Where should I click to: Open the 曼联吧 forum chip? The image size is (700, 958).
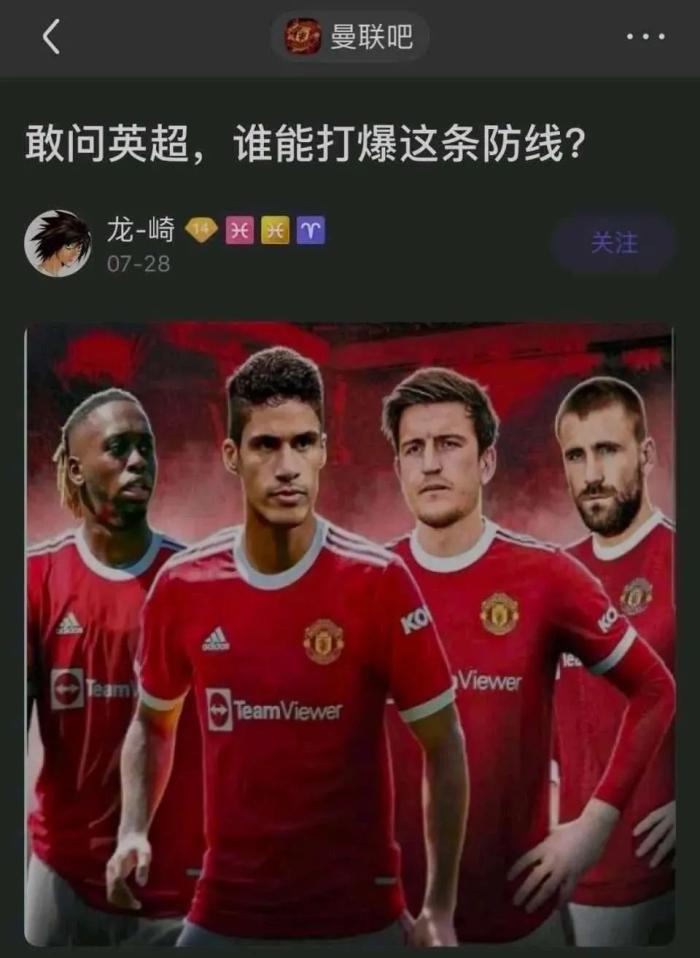point(350,37)
